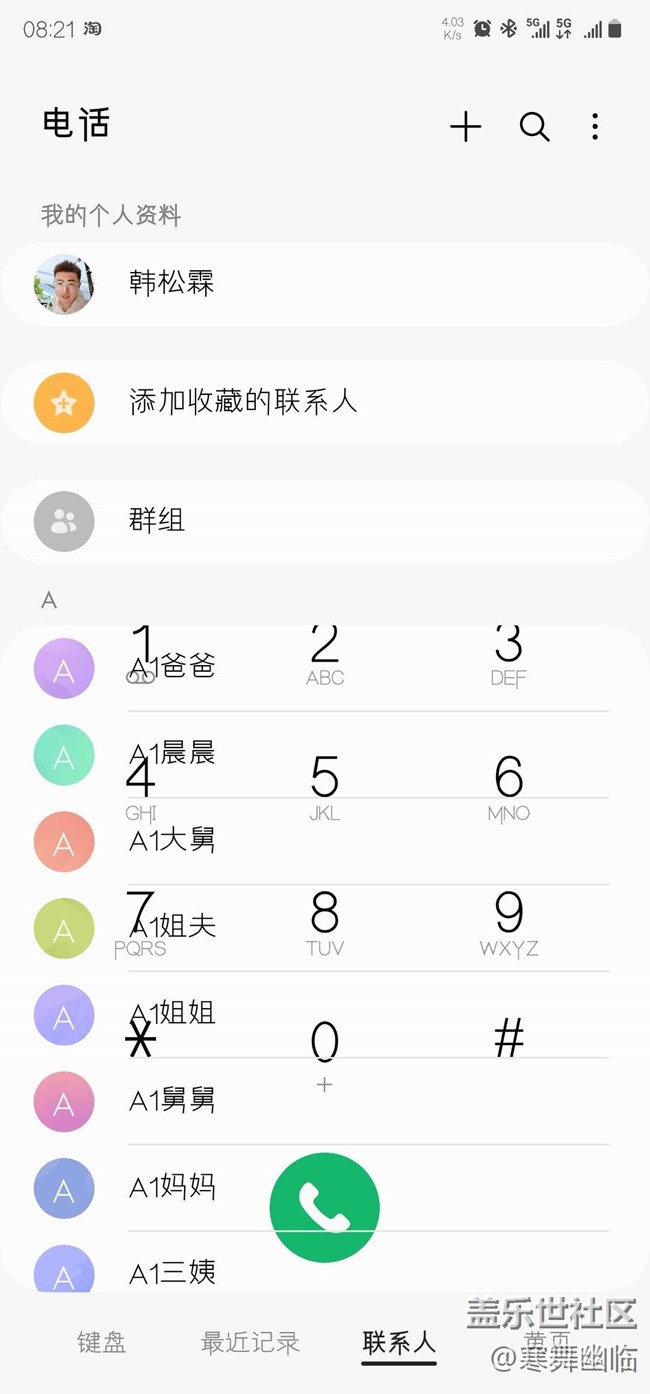
Task: Select 添加收藏的联系人 row
Action: (325, 403)
